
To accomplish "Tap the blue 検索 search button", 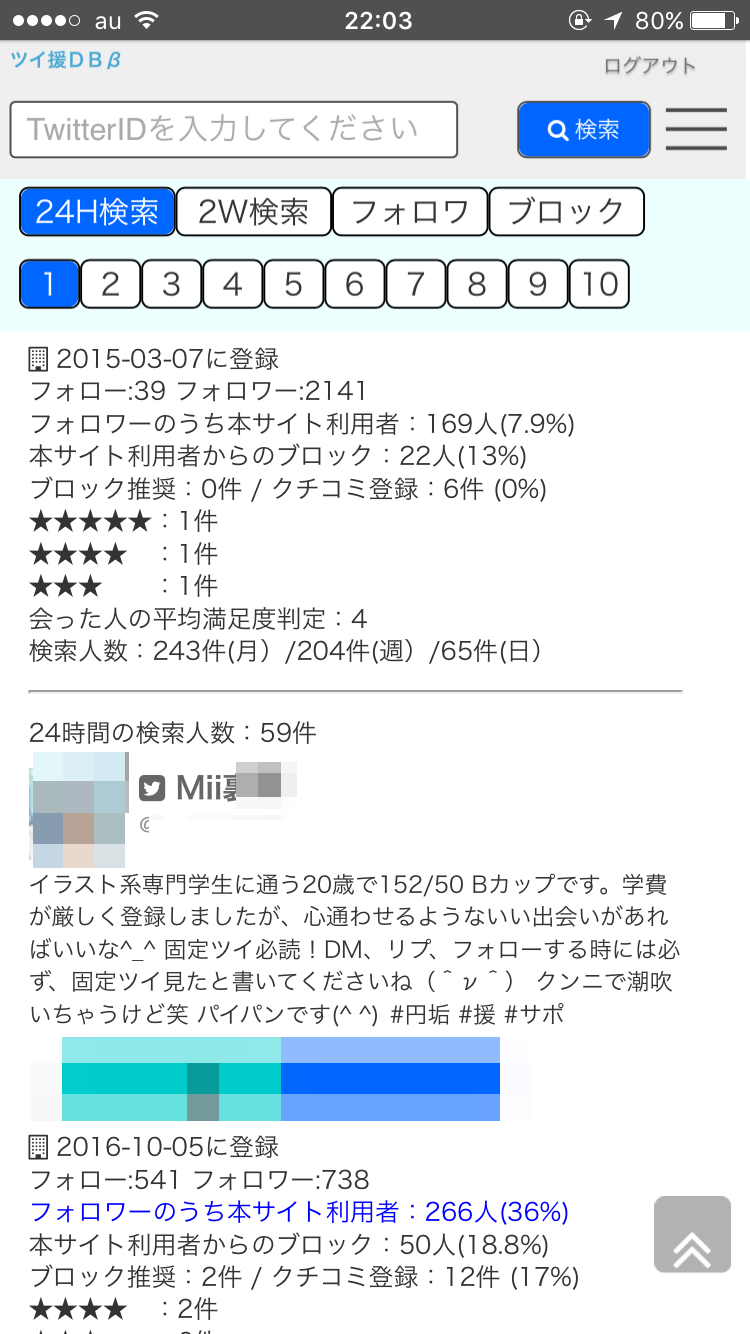I will 584,130.
